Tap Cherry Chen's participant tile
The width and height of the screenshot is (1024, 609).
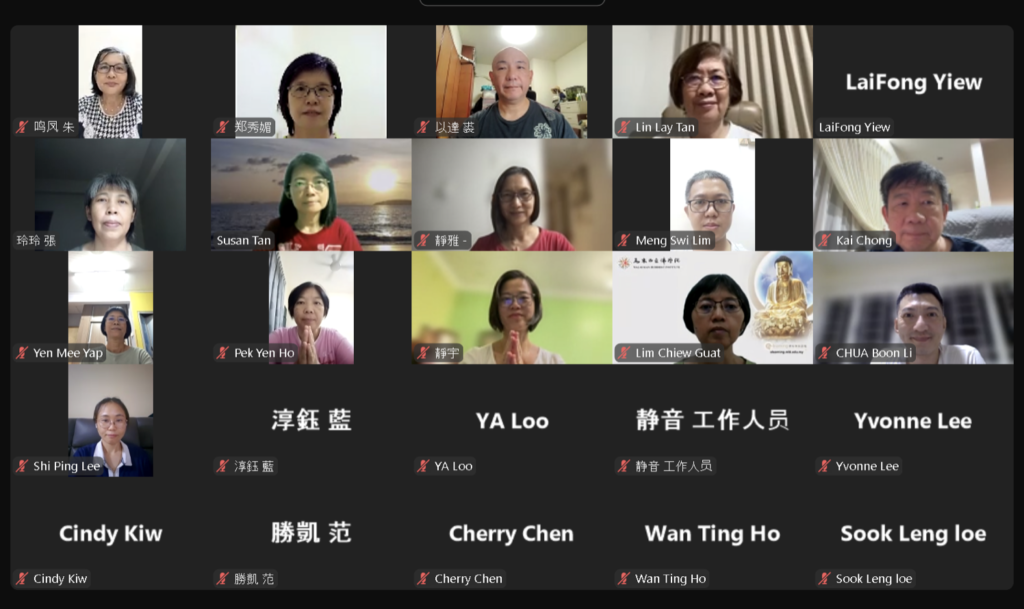pos(511,533)
